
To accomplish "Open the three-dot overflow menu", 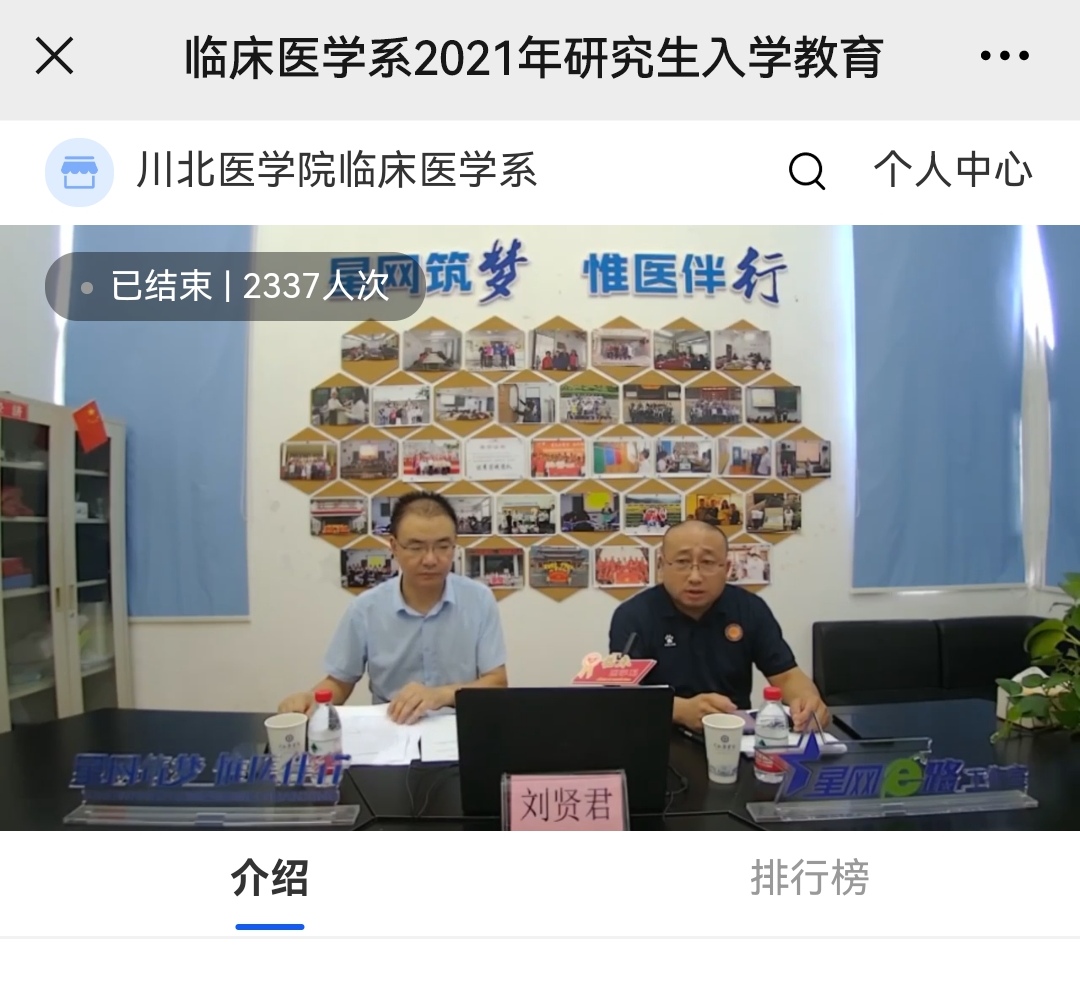I will [x=1004, y=57].
